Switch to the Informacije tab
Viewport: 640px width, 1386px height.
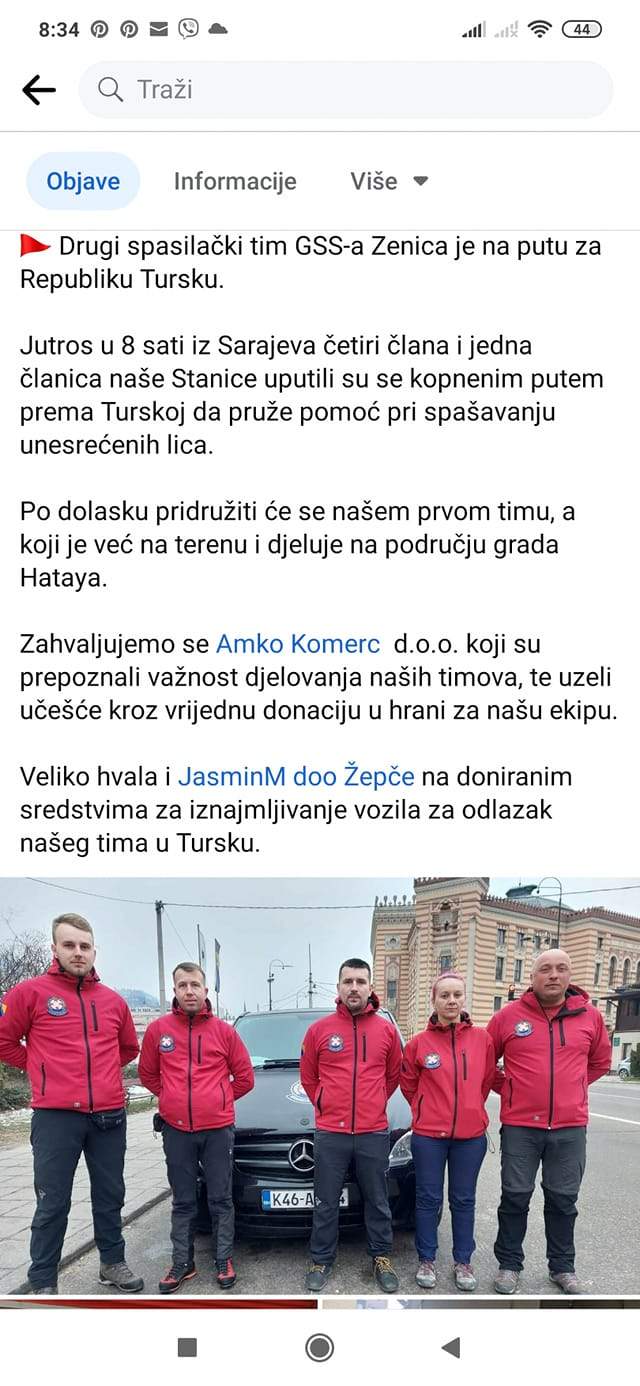235,181
